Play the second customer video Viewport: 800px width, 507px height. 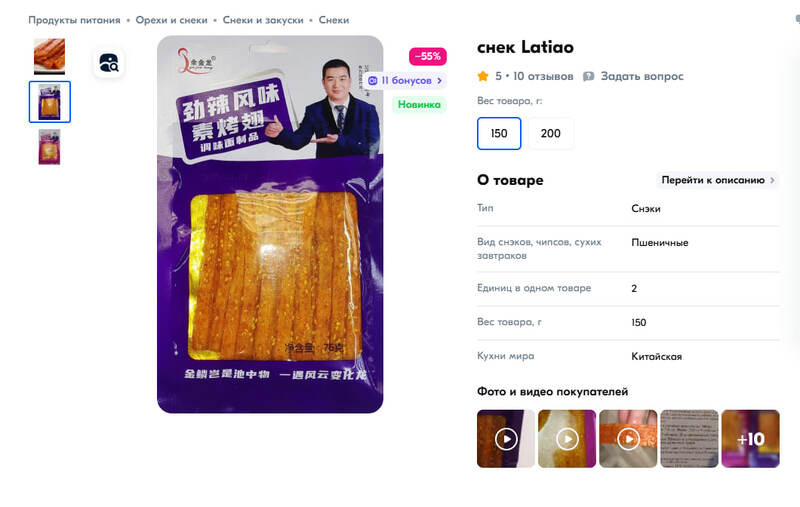tap(567, 439)
